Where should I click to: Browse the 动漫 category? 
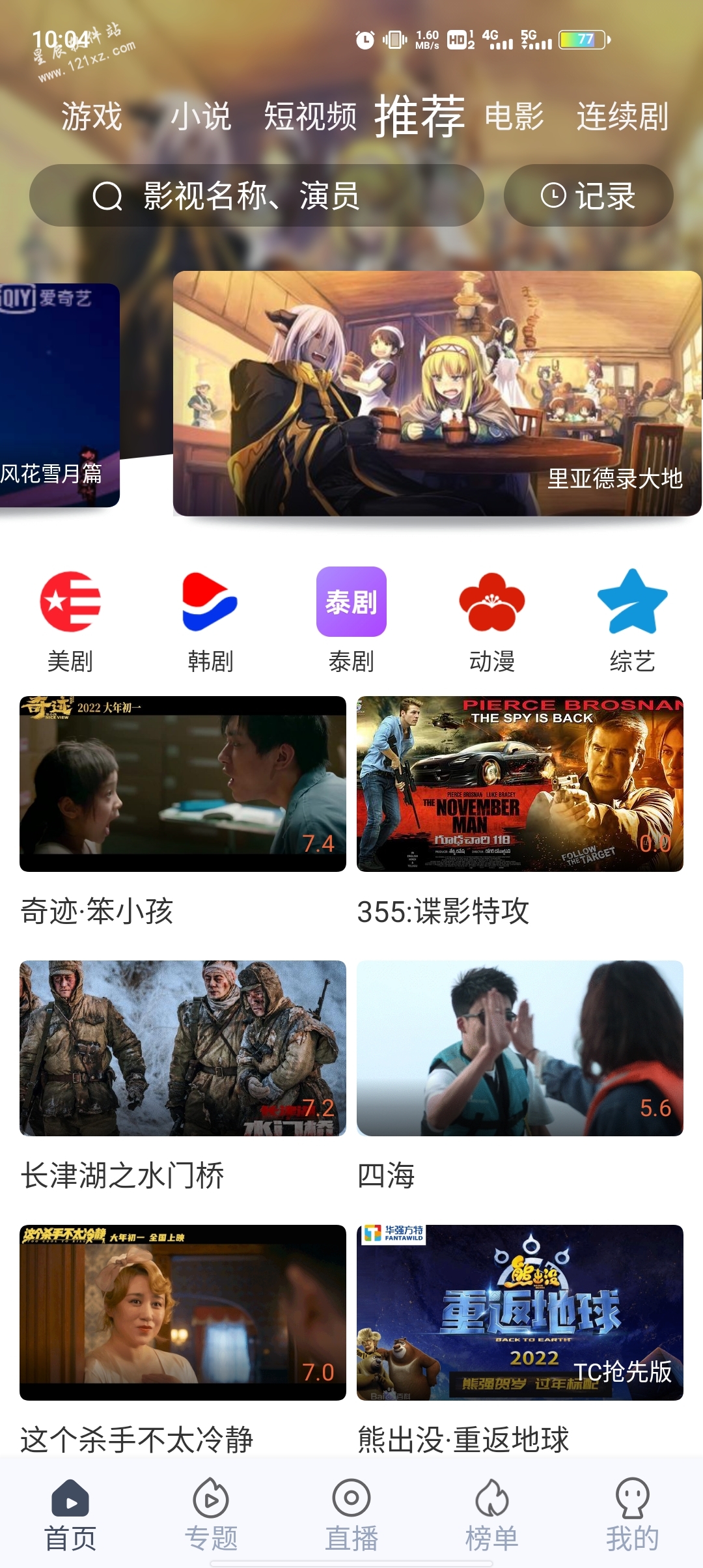tap(492, 620)
